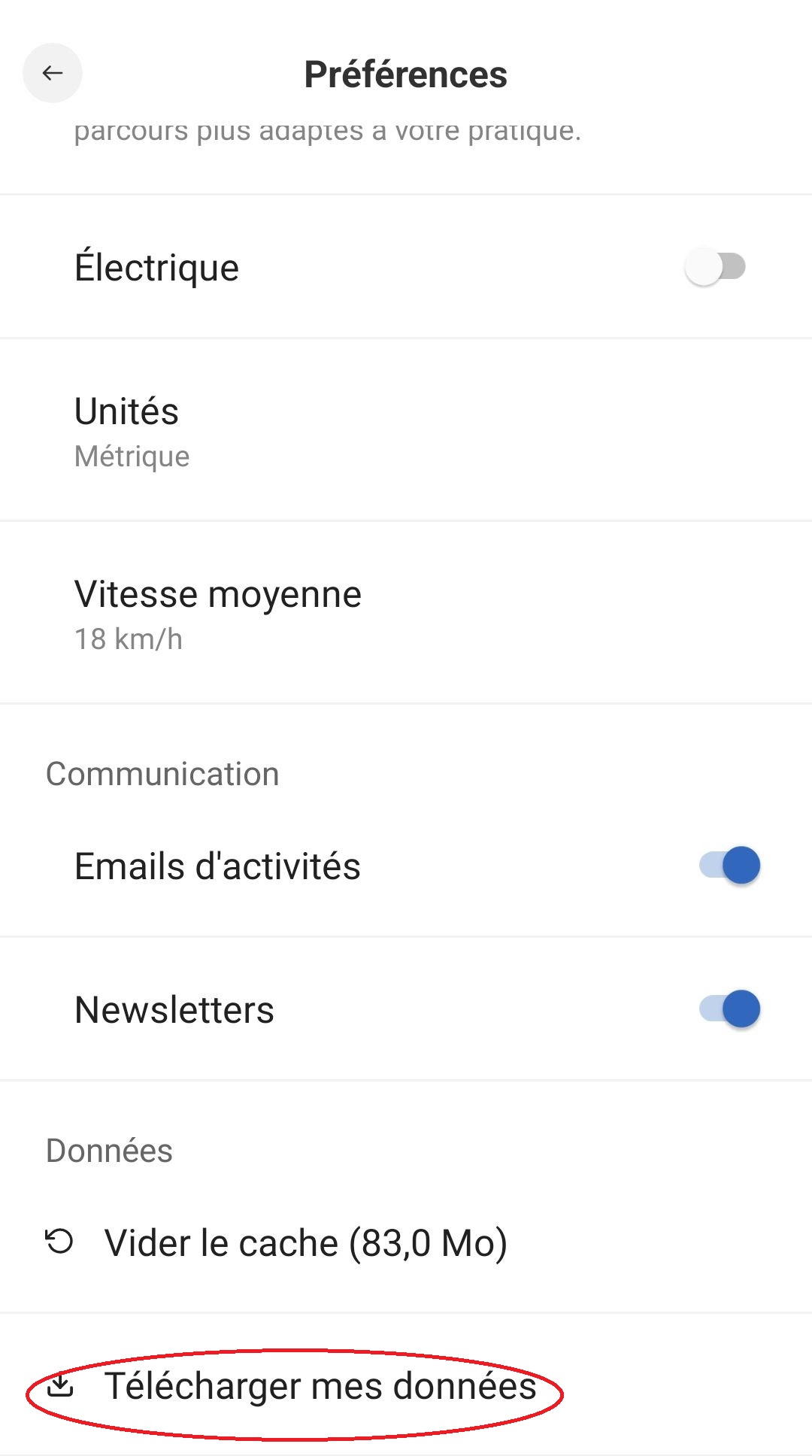Select the Newsletters row label
Screen dimensions: 812x1456
tap(174, 1010)
